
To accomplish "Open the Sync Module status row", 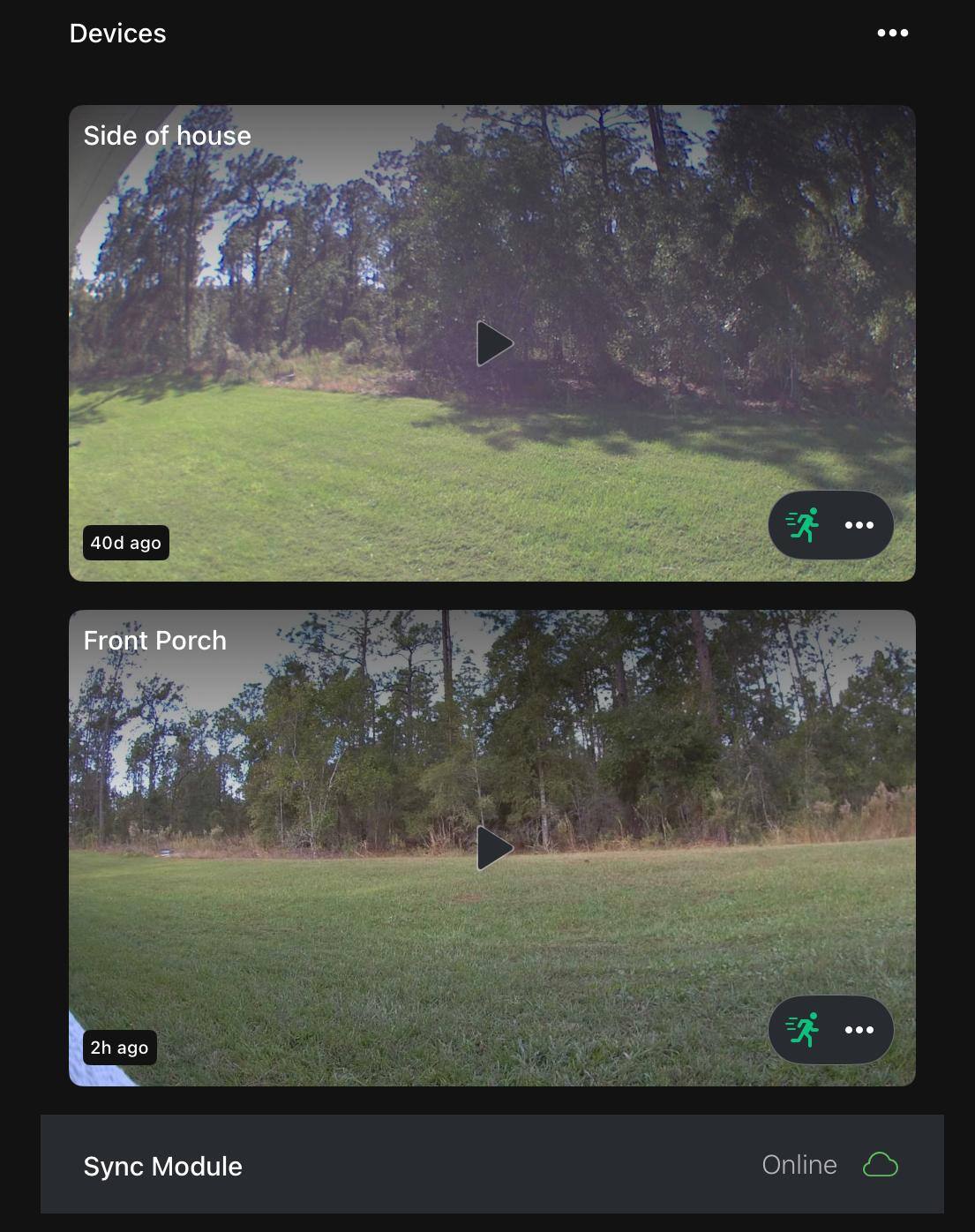I will 491,1165.
